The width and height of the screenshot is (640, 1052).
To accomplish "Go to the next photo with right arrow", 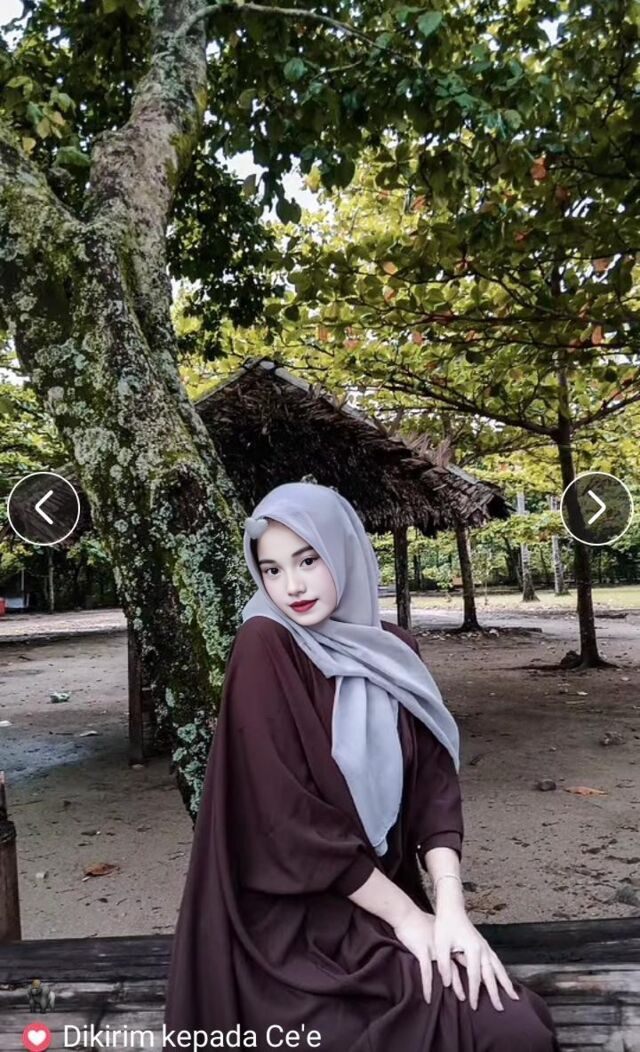I will (x=596, y=508).
